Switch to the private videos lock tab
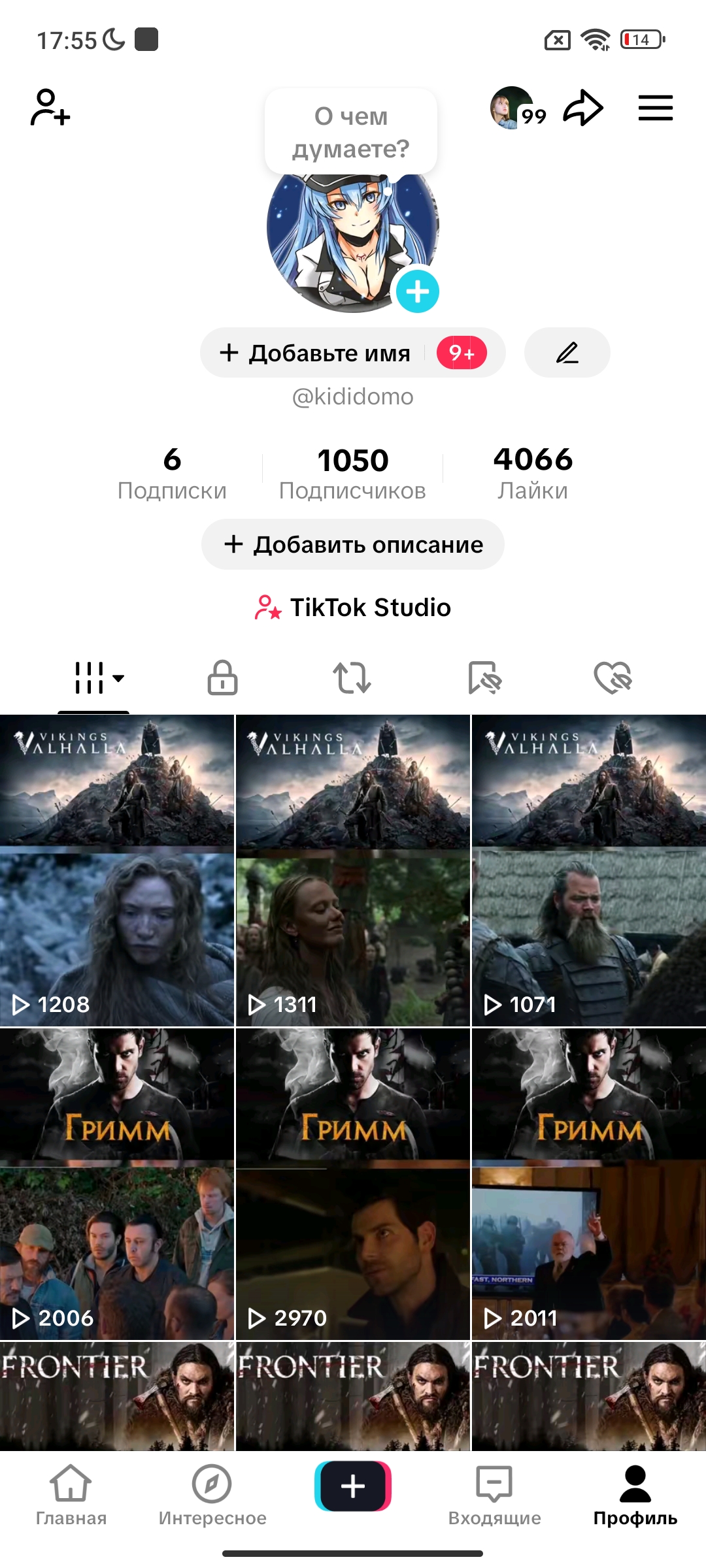 tap(222, 678)
